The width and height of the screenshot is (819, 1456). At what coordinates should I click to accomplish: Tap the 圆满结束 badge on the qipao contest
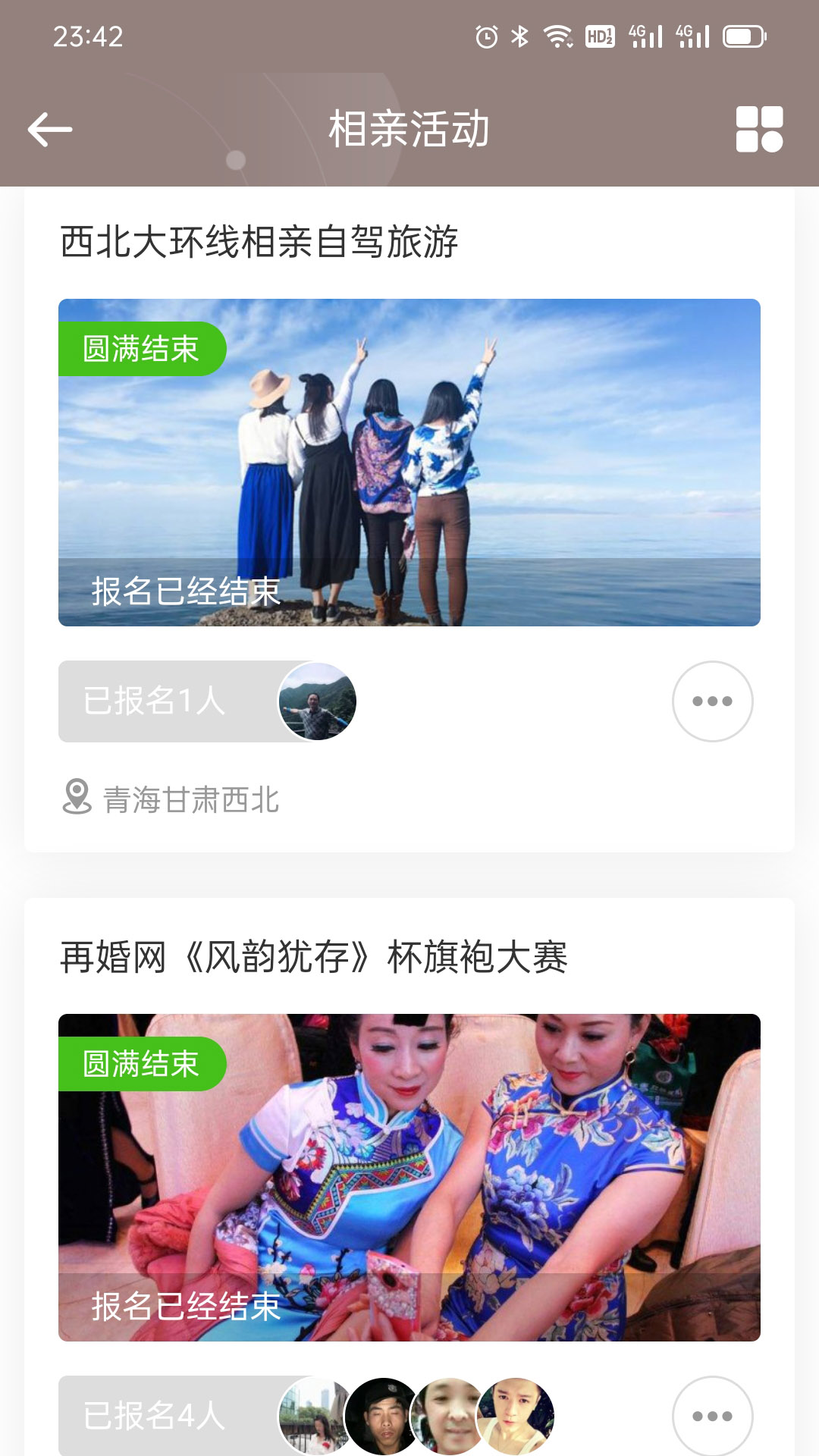click(x=142, y=1064)
